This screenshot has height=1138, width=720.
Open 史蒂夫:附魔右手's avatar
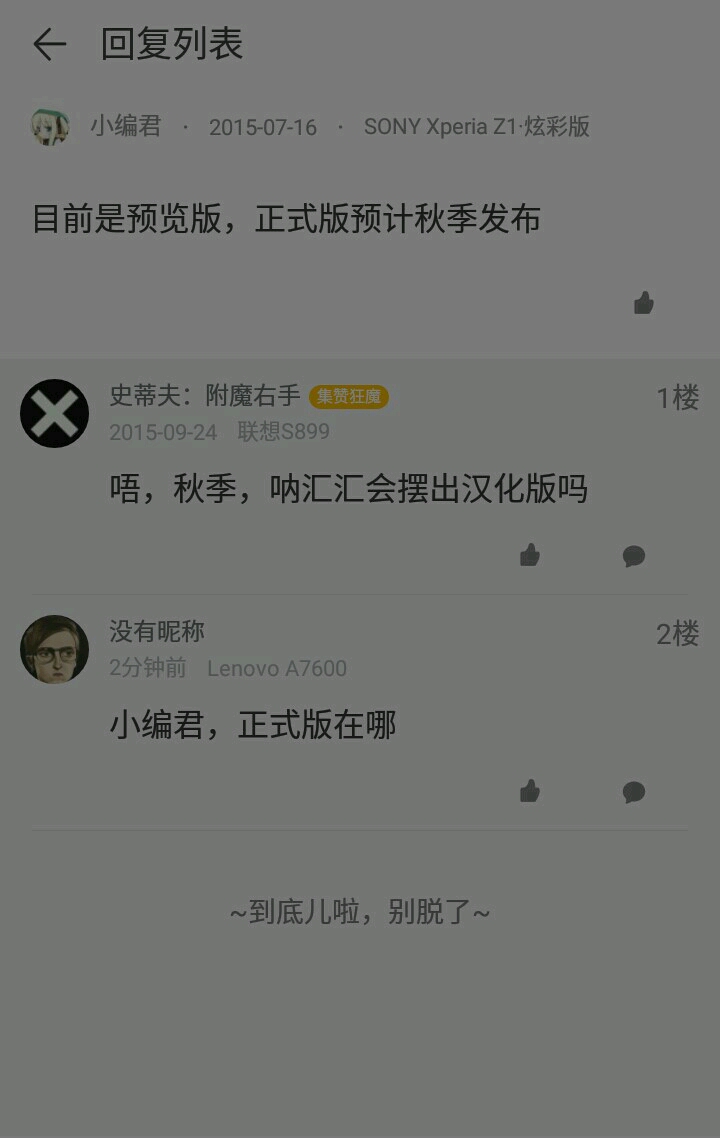pyautogui.click(x=54, y=413)
